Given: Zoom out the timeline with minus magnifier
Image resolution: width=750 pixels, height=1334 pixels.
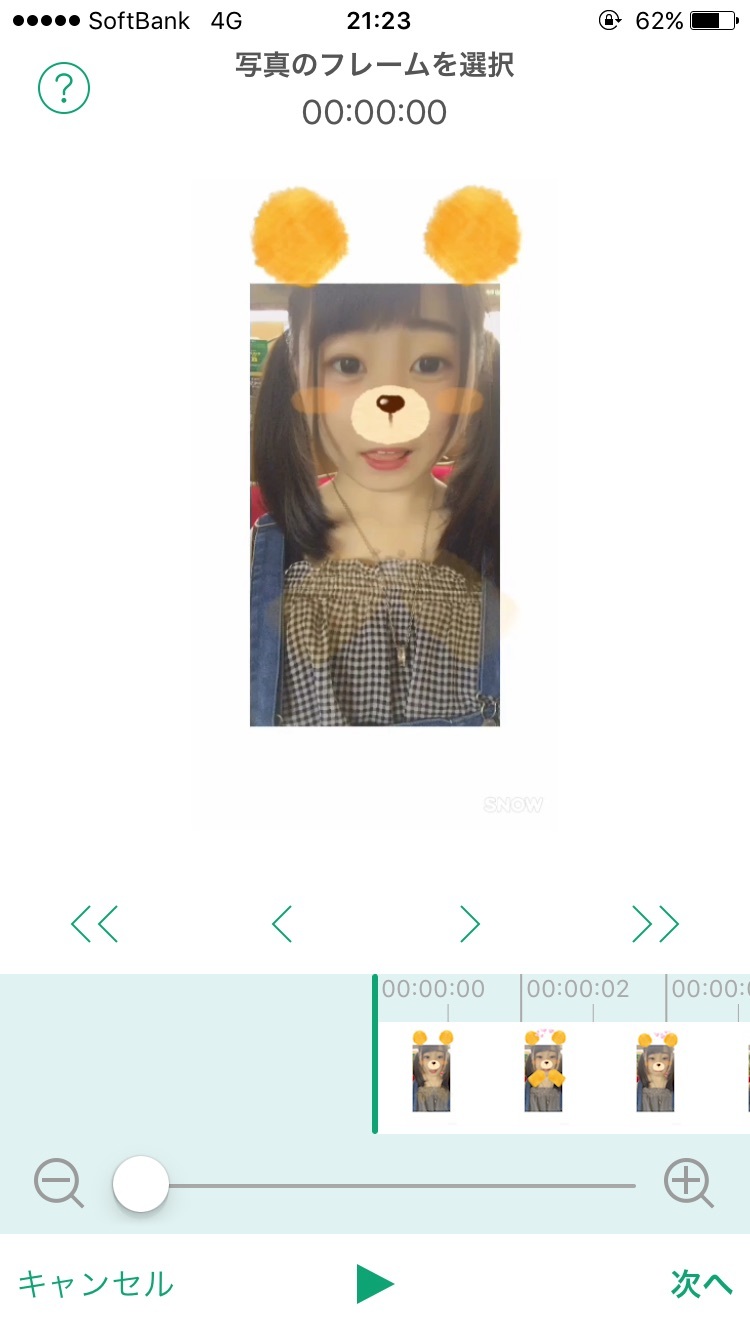Looking at the screenshot, I should [58, 1183].
